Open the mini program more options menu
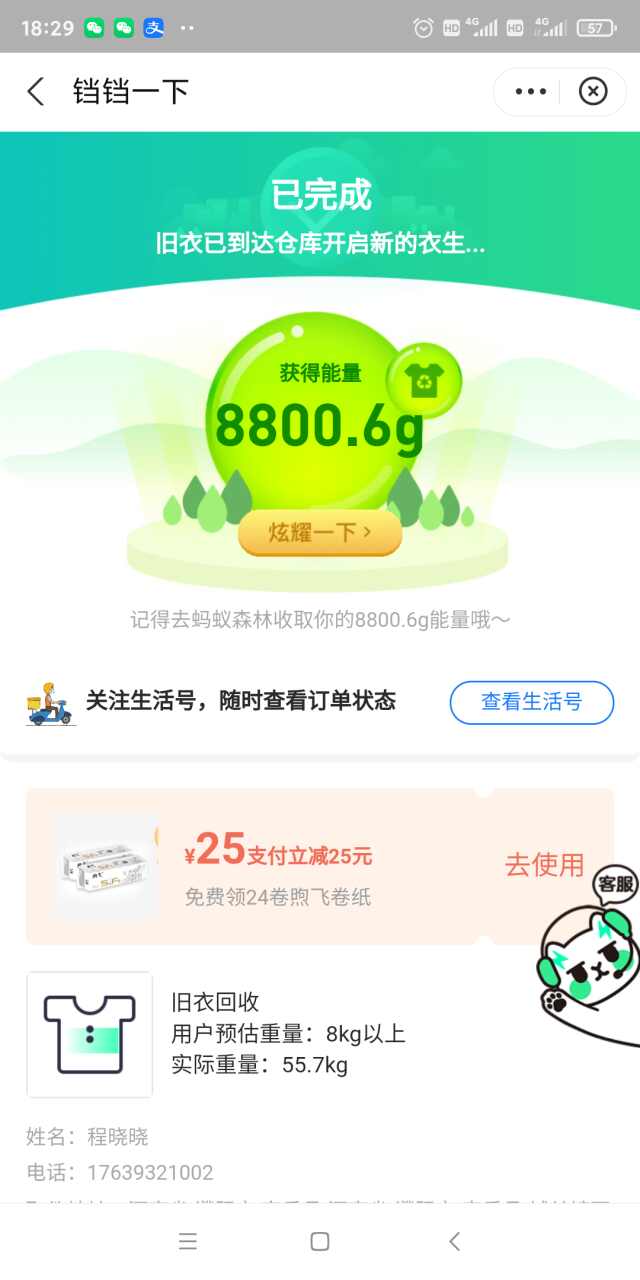 click(x=531, y=92)
